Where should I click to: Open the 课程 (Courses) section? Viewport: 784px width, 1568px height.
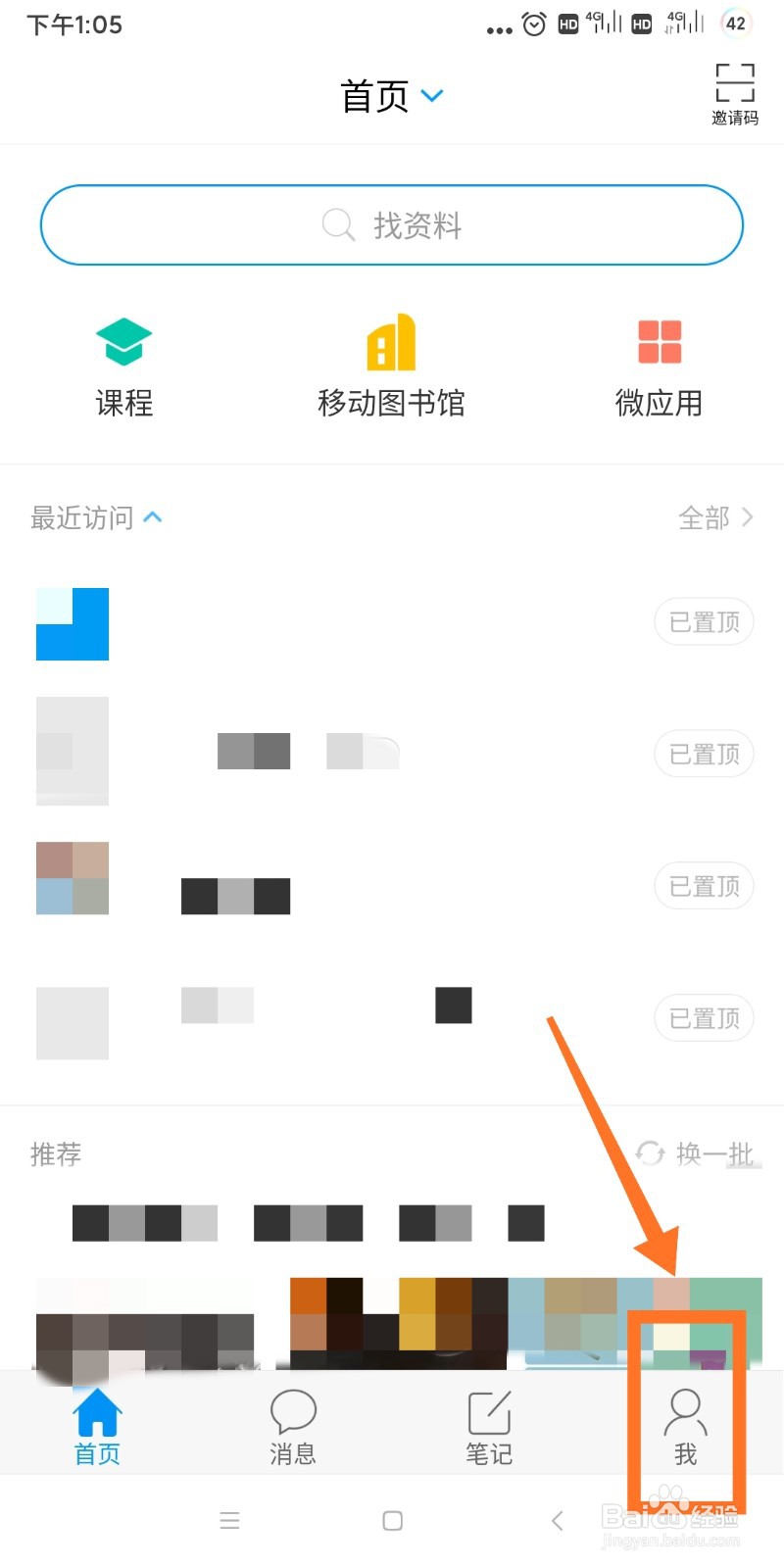(x=124, y=365)
